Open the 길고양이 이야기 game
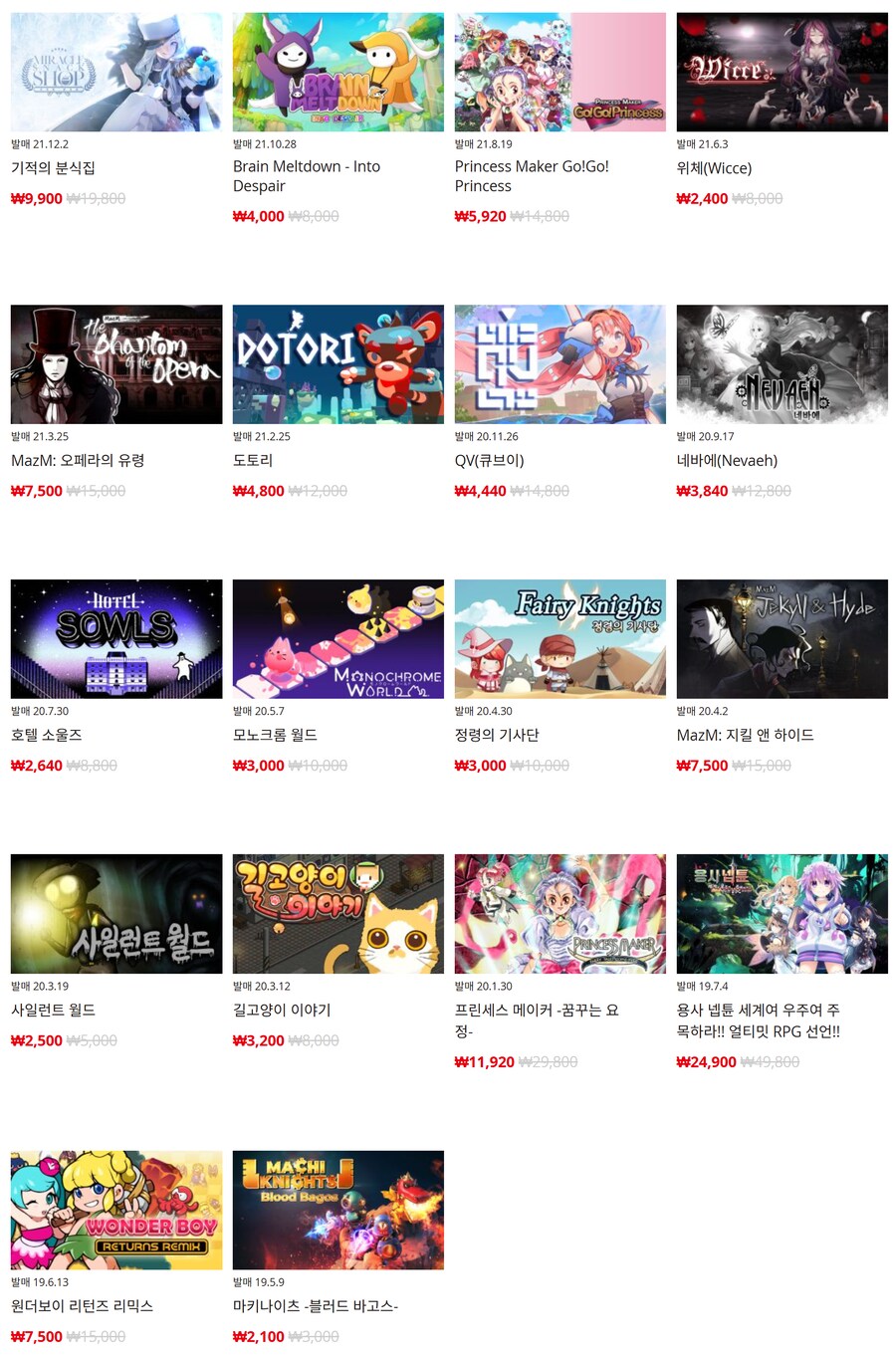Screen dimensions: 896x1355 pyautogui.click(x=338, y=914)
